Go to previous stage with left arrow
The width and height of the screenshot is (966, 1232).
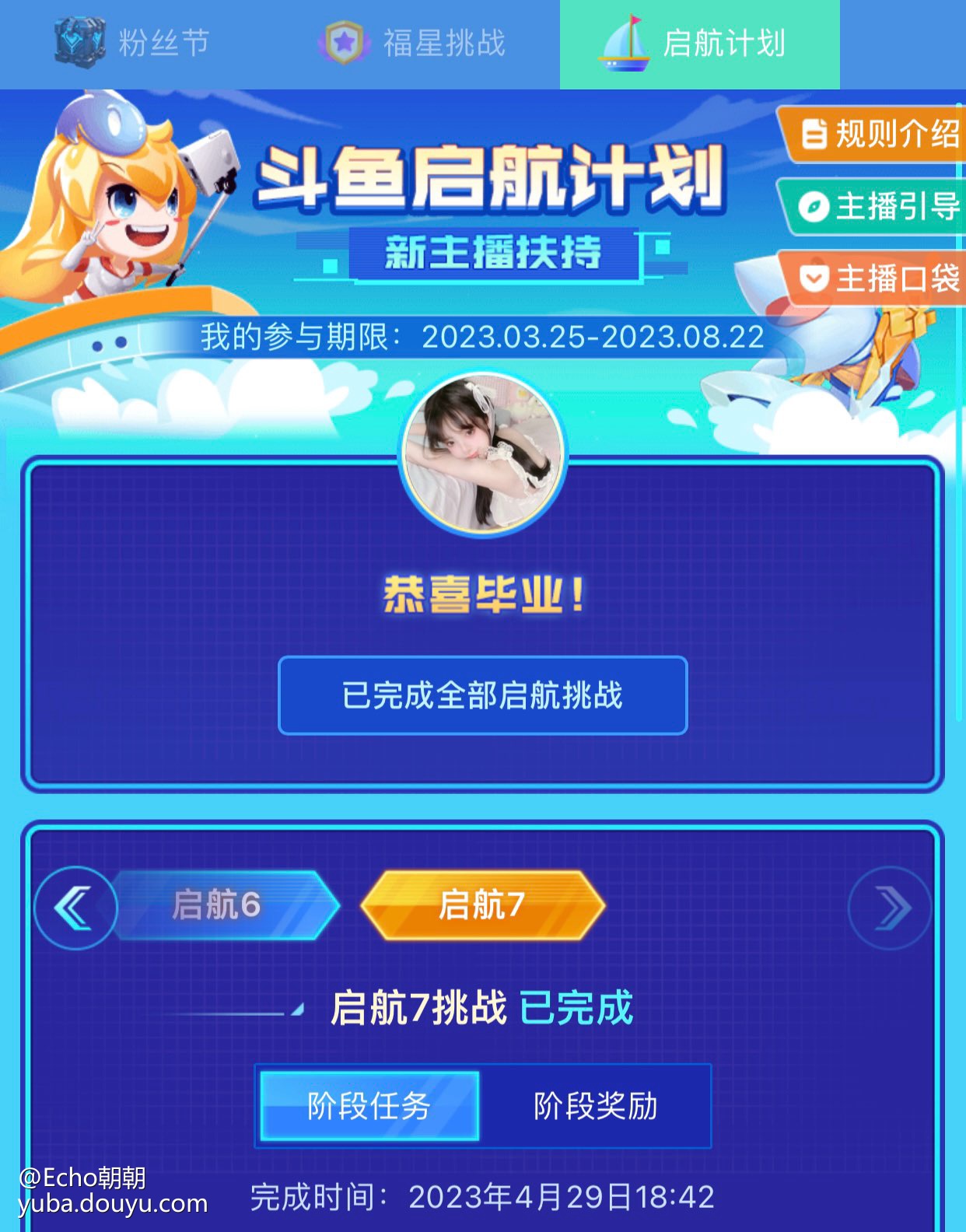pos(75,907)
